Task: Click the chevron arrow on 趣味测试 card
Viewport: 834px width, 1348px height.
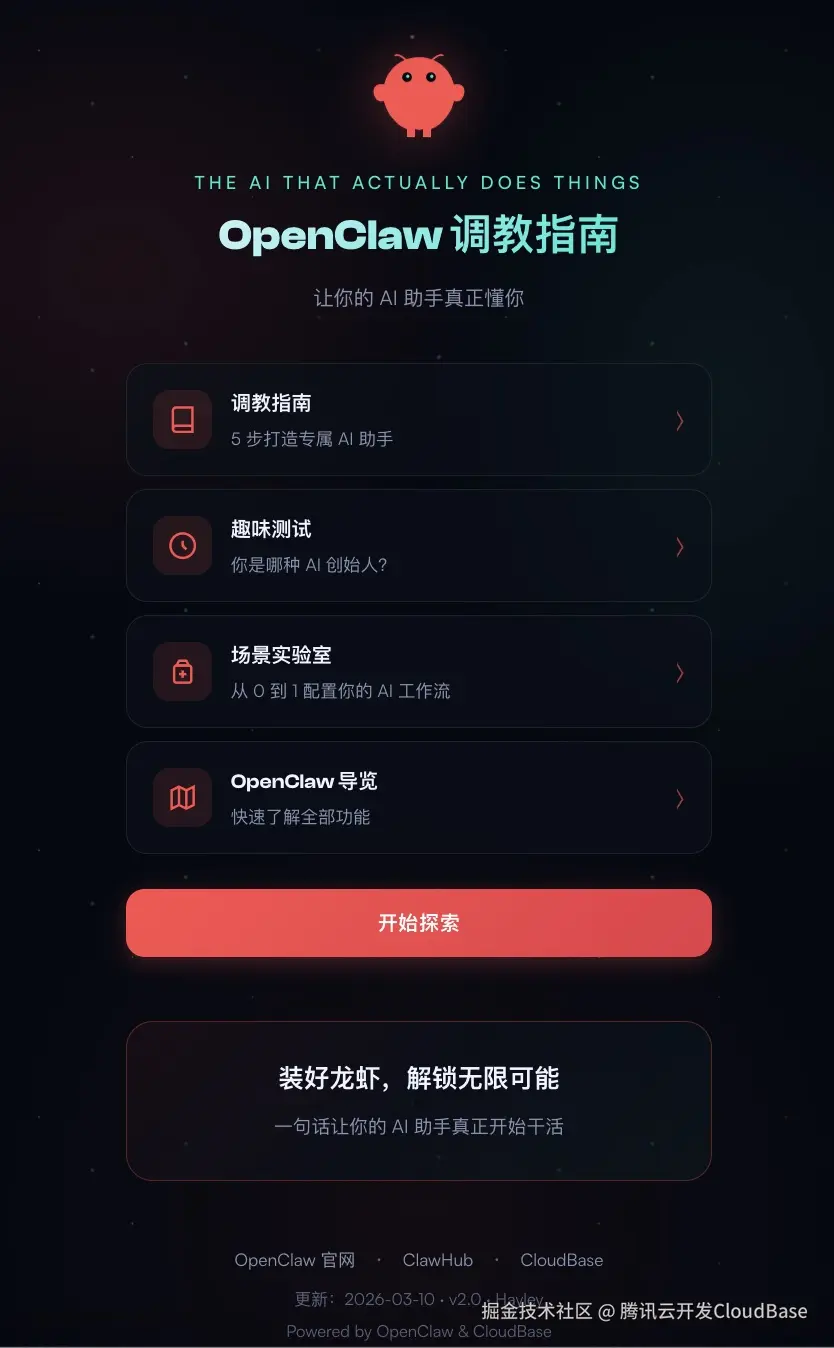Action: coord(680,547)
